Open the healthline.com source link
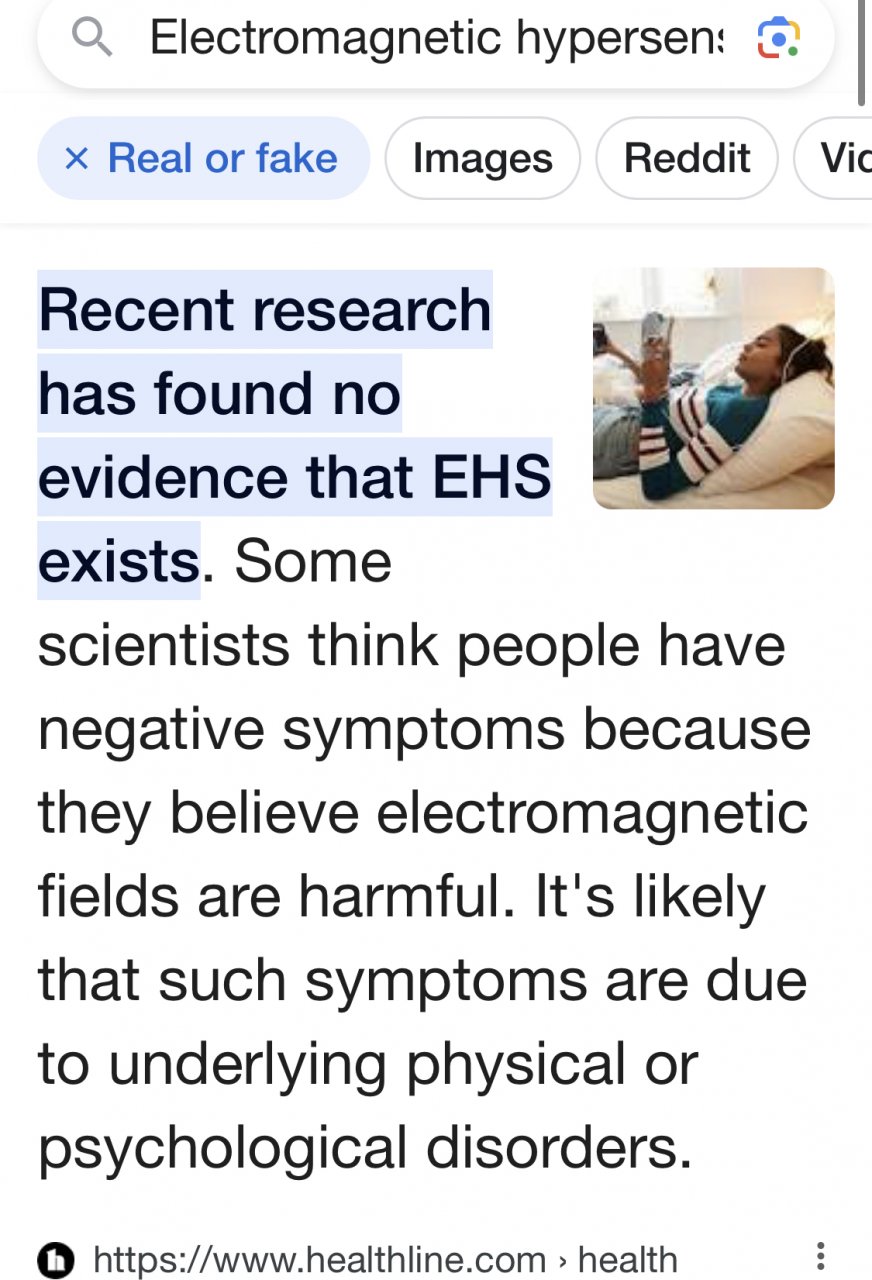This screenshot has height=1280, width=872. click(385, 1259)
